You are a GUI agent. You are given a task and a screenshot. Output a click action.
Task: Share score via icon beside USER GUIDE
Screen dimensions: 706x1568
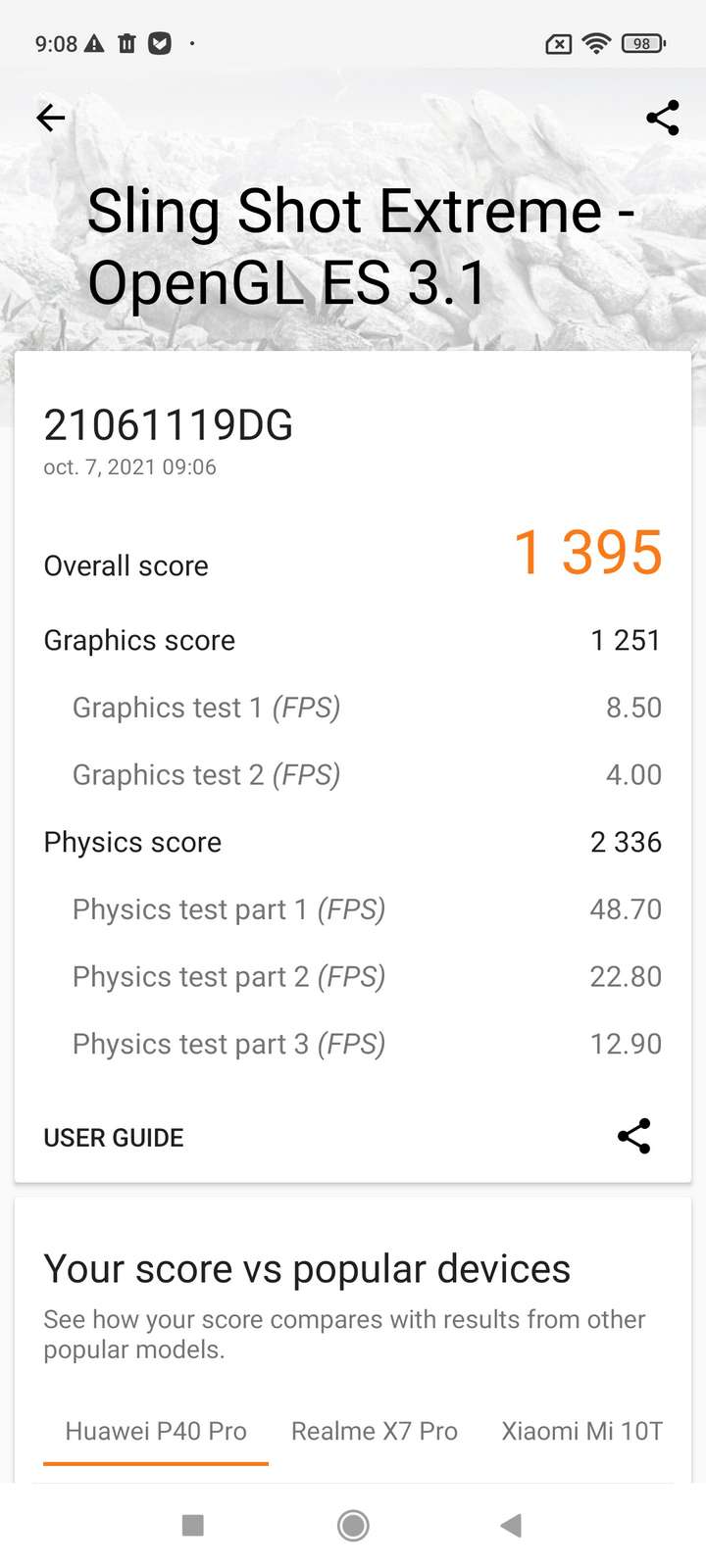click(x=633, y=1137)
